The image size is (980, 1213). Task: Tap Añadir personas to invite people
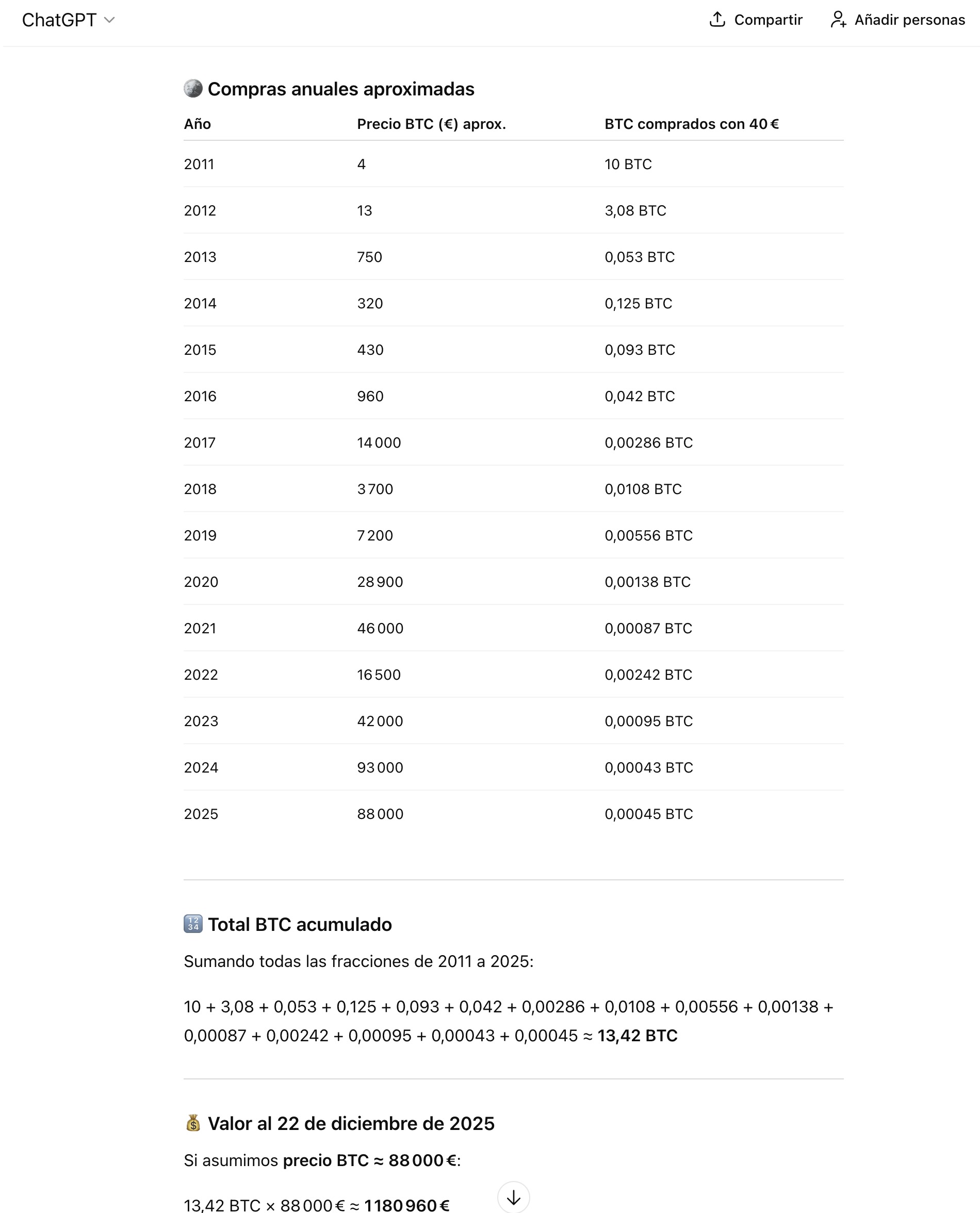[x=897, y=20]
